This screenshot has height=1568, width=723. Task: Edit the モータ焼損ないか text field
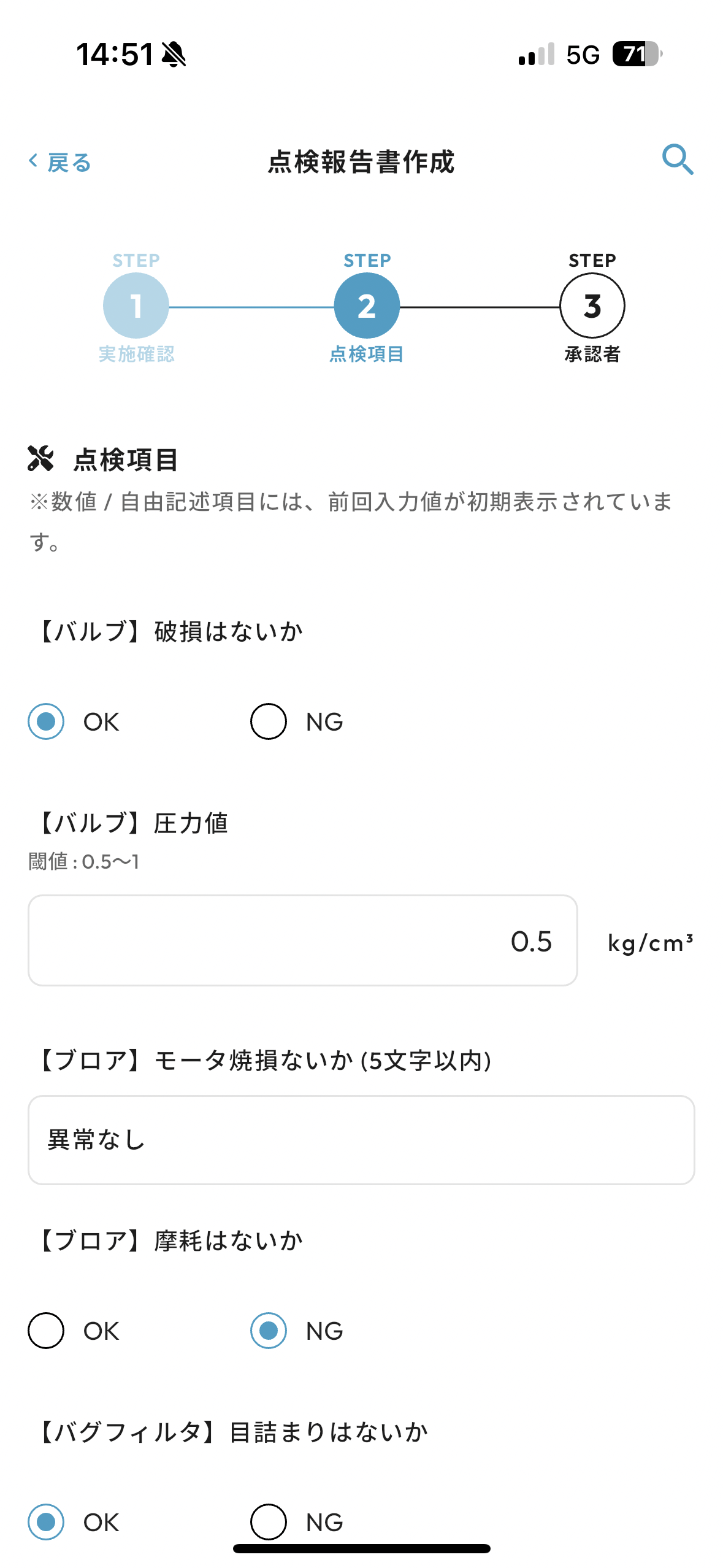tap(361, 1140)
